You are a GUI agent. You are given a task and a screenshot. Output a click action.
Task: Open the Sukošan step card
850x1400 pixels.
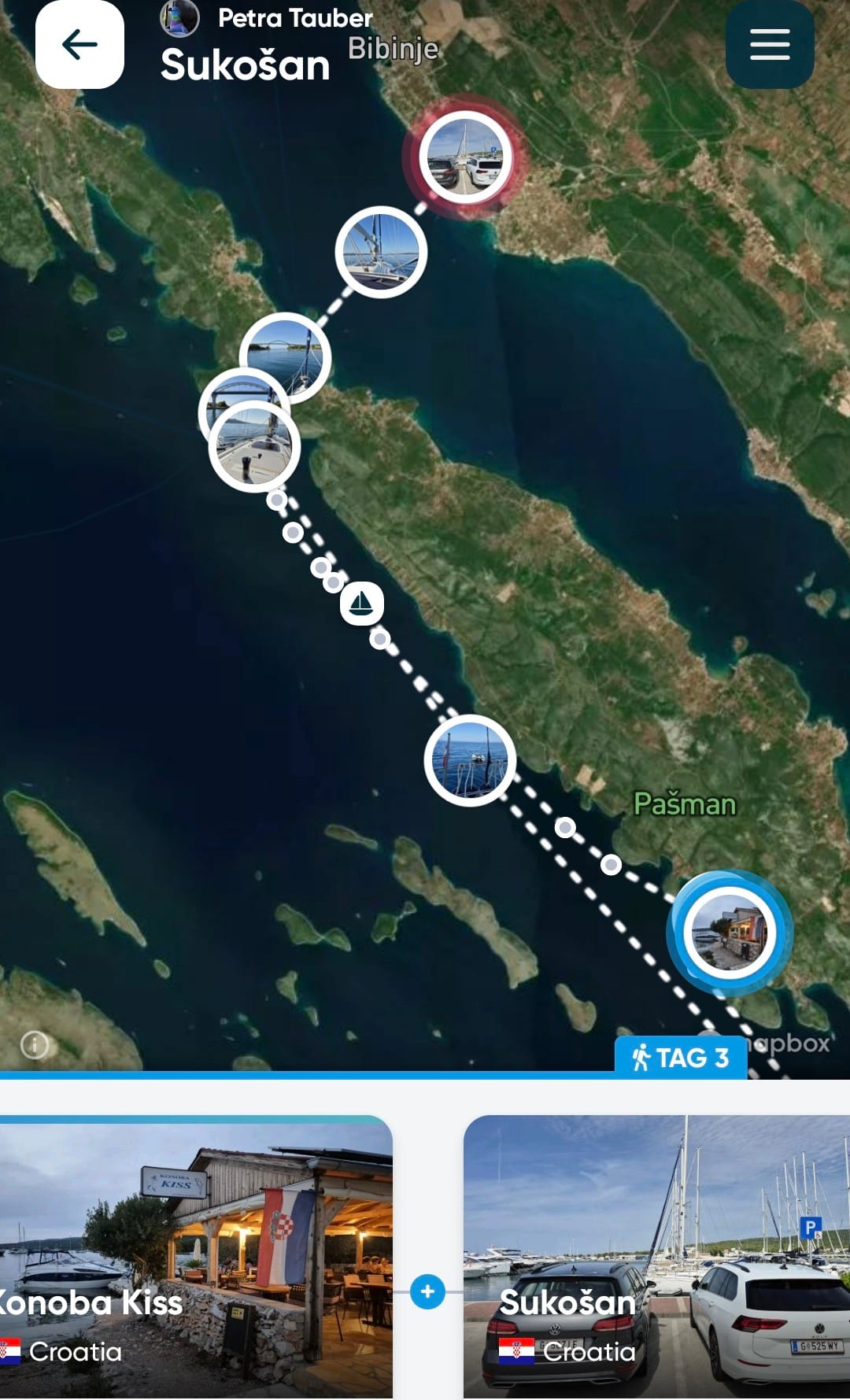656,1257
